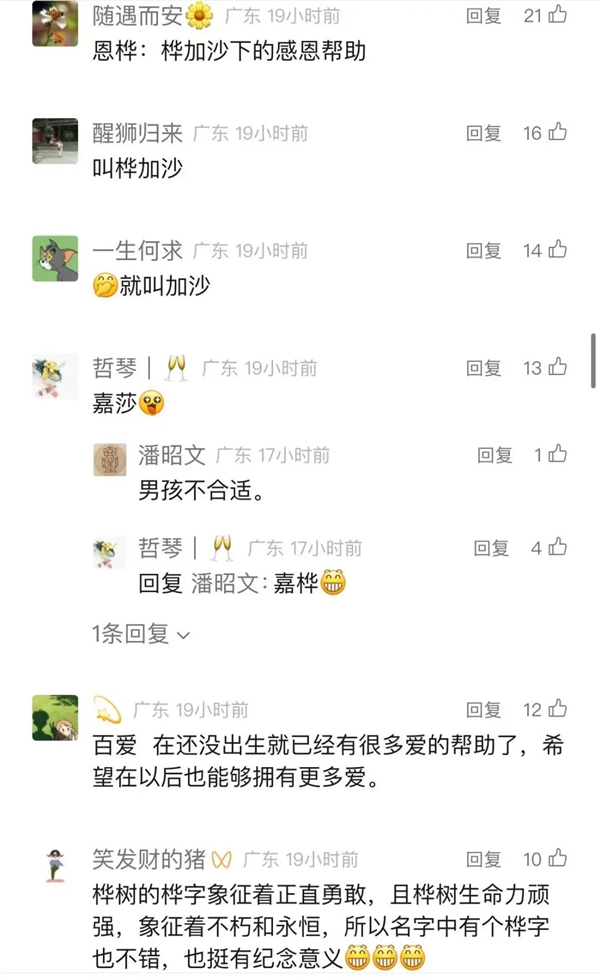Reply to 醒狮归来's comment
600x979 pixels.
tap(484, 134)
